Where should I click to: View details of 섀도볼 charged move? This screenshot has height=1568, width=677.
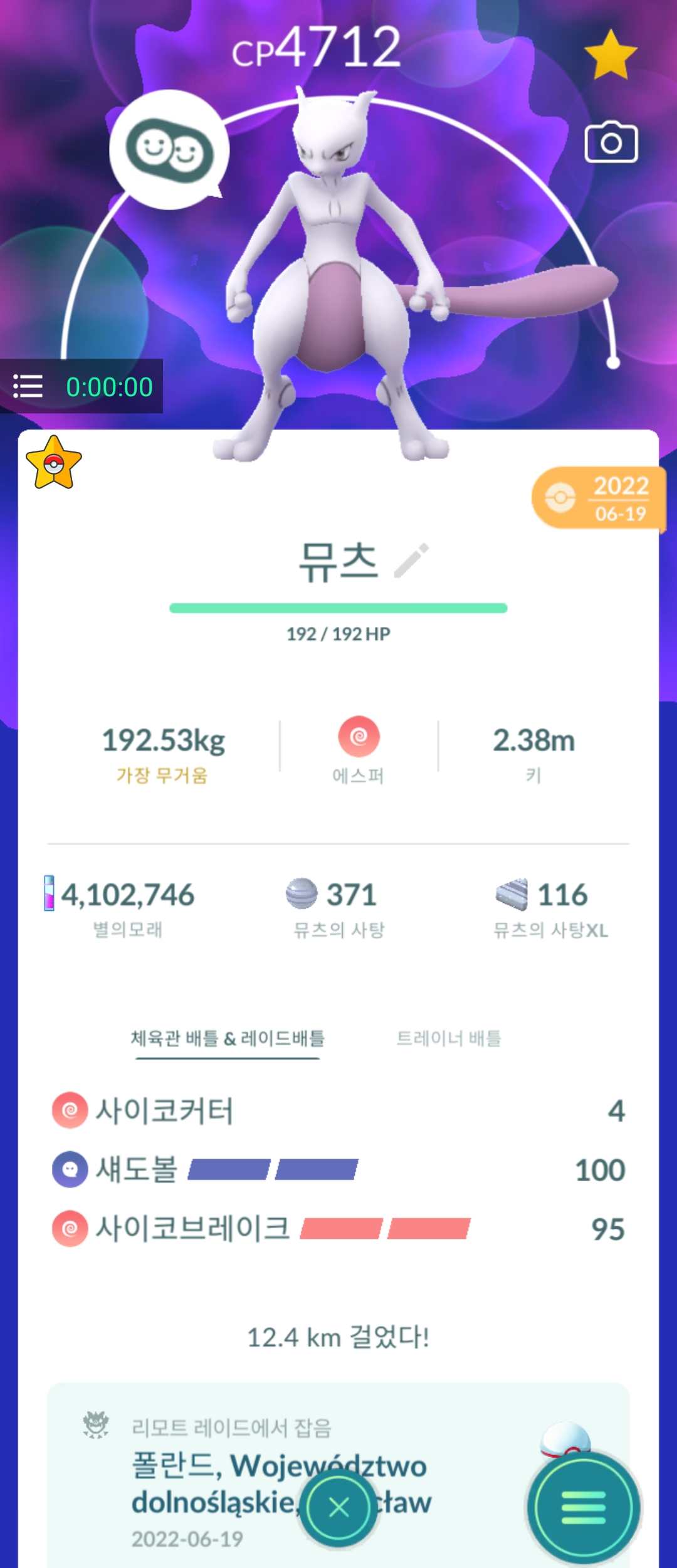(x=137, y=1169)
